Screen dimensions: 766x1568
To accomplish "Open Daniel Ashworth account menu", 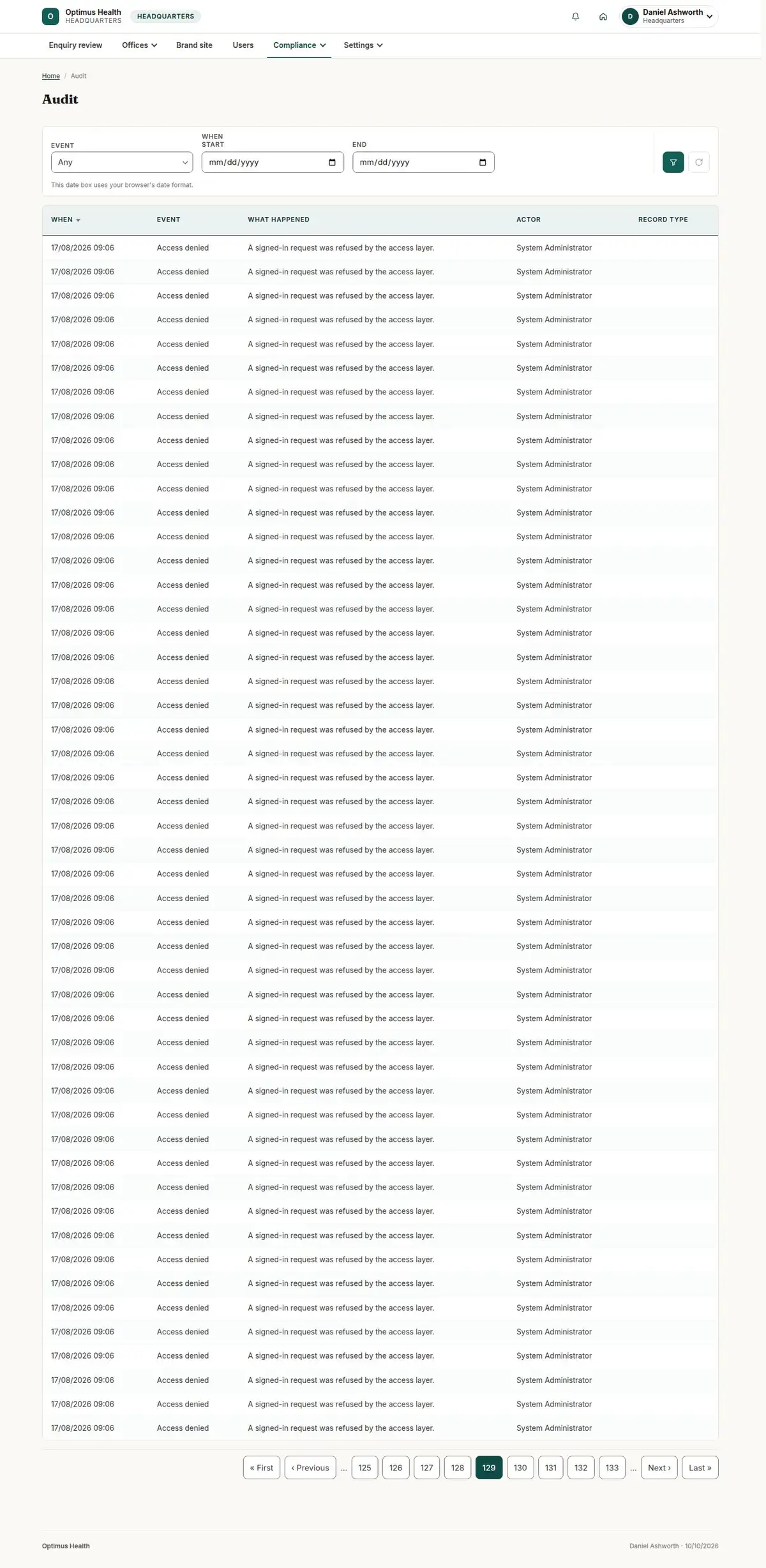I will [669, 17].
